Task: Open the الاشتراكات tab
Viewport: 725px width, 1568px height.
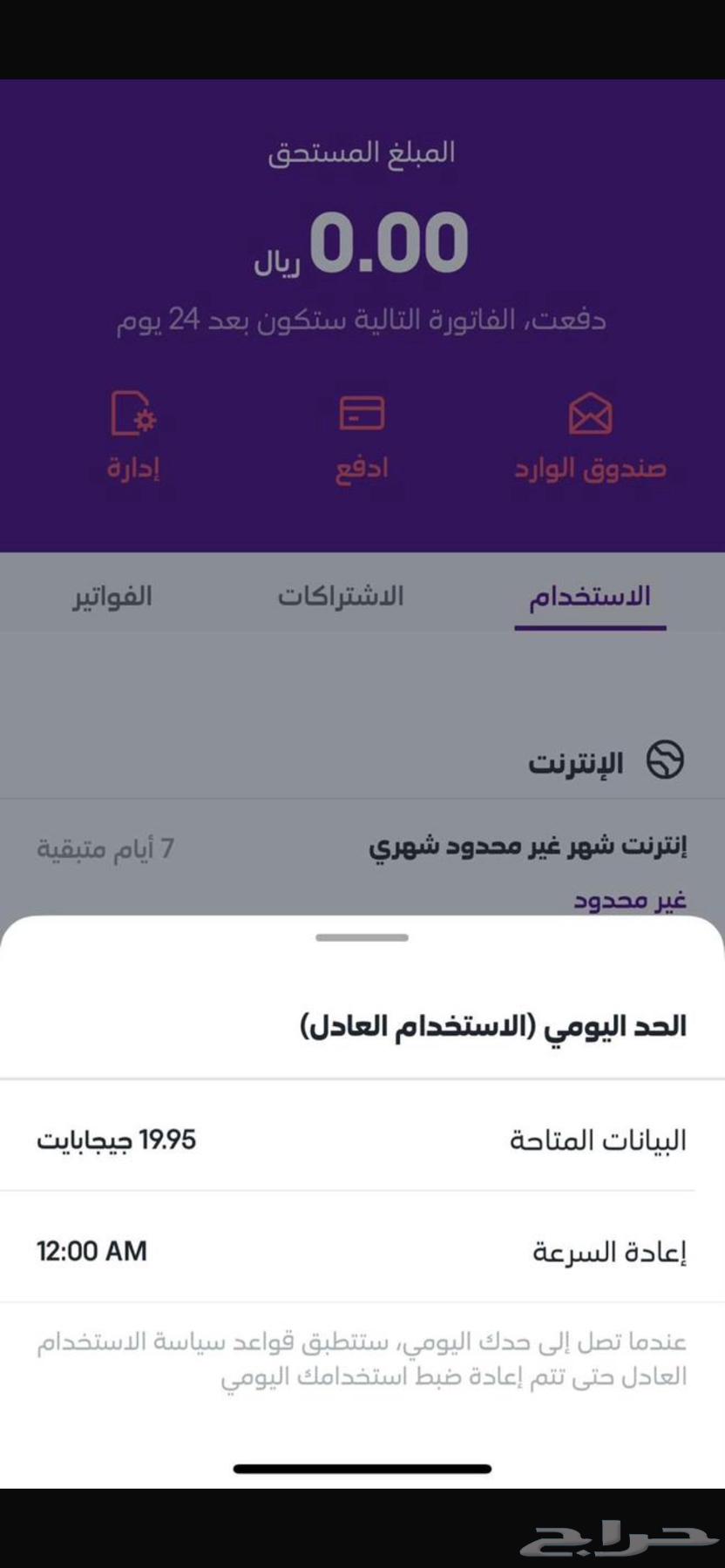Action: coord(342,597)
